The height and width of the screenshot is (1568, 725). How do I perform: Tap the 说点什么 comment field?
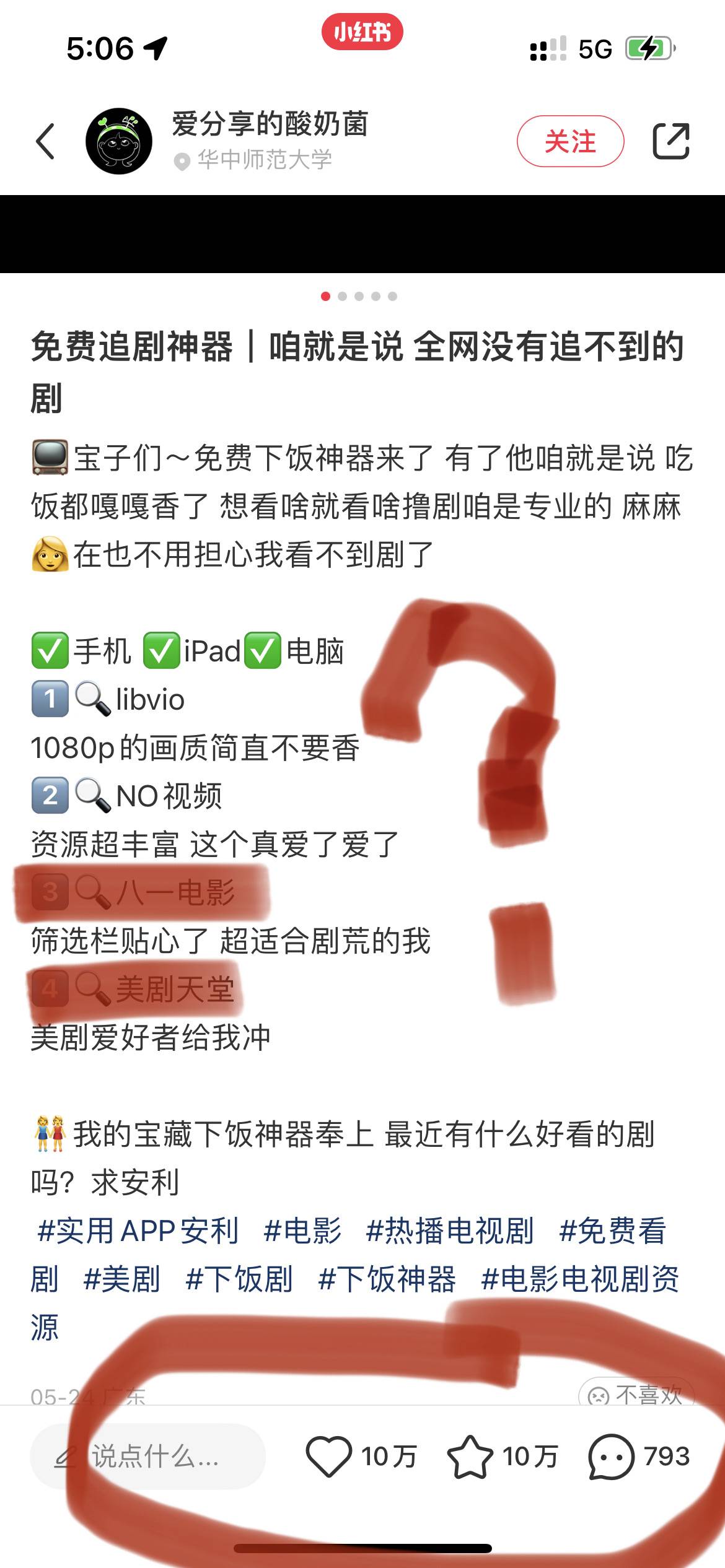(x=149, y=1457)
